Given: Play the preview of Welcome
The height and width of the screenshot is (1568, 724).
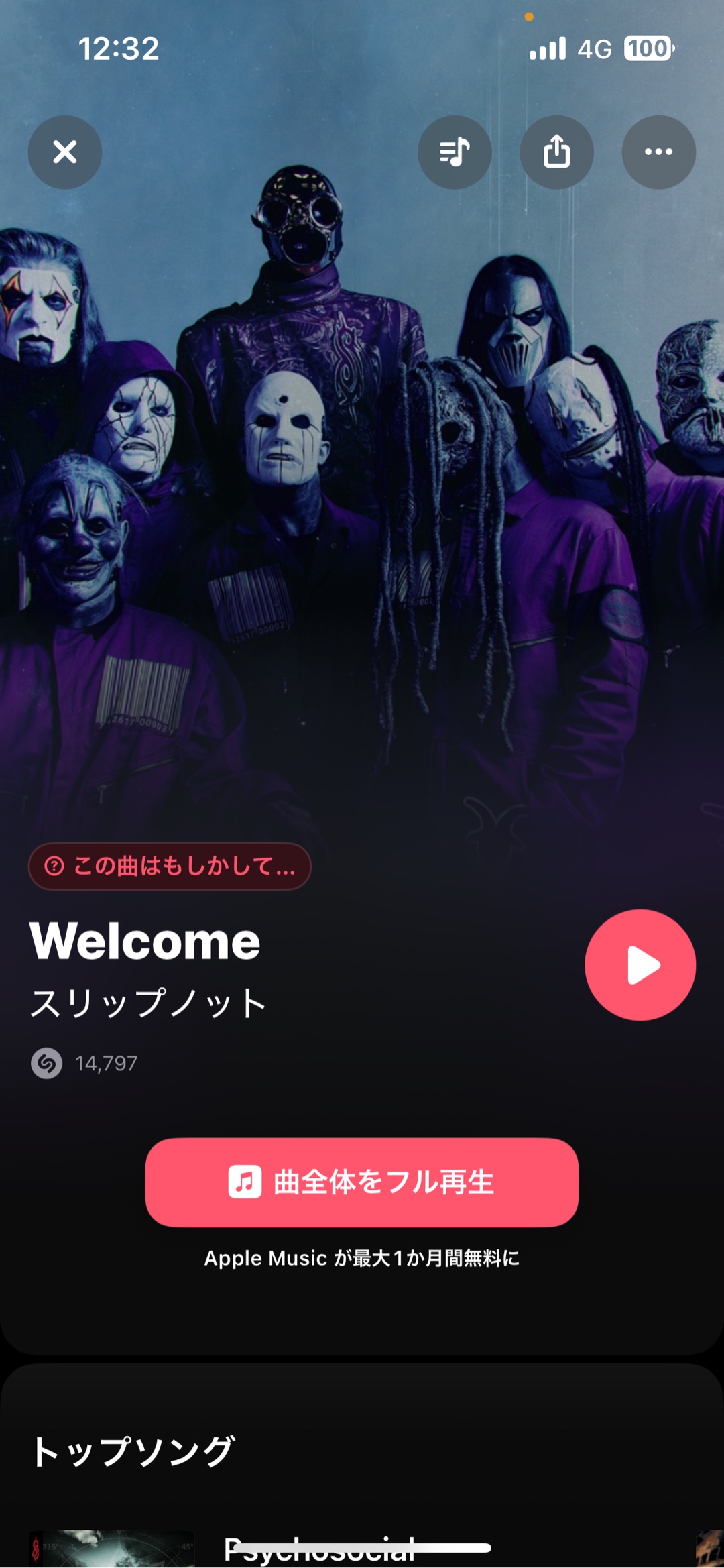Looking at the screenshot, I should point(640,965).
